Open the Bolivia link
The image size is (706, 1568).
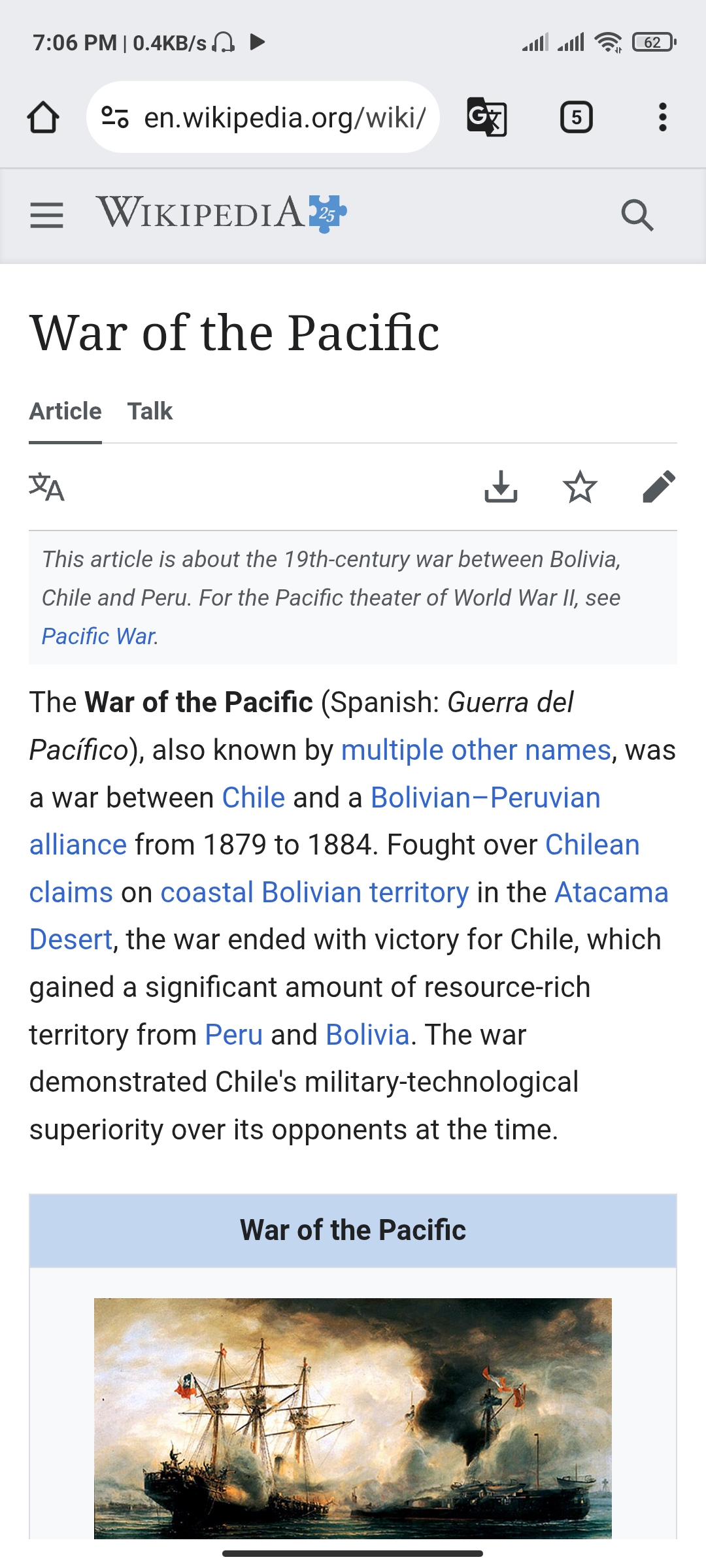[367, 1035]
